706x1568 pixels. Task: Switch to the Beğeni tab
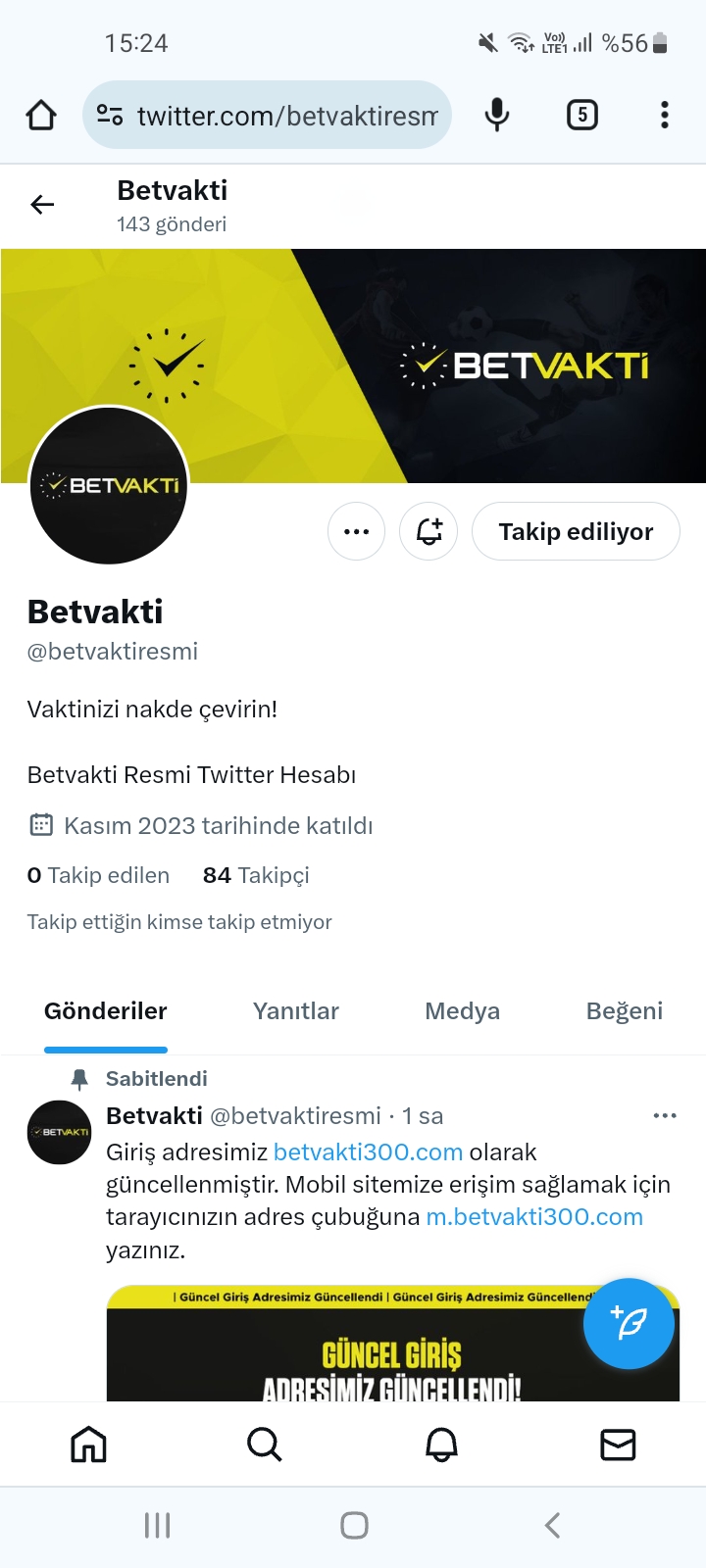pyautogui.click(x=625, y=1010)
